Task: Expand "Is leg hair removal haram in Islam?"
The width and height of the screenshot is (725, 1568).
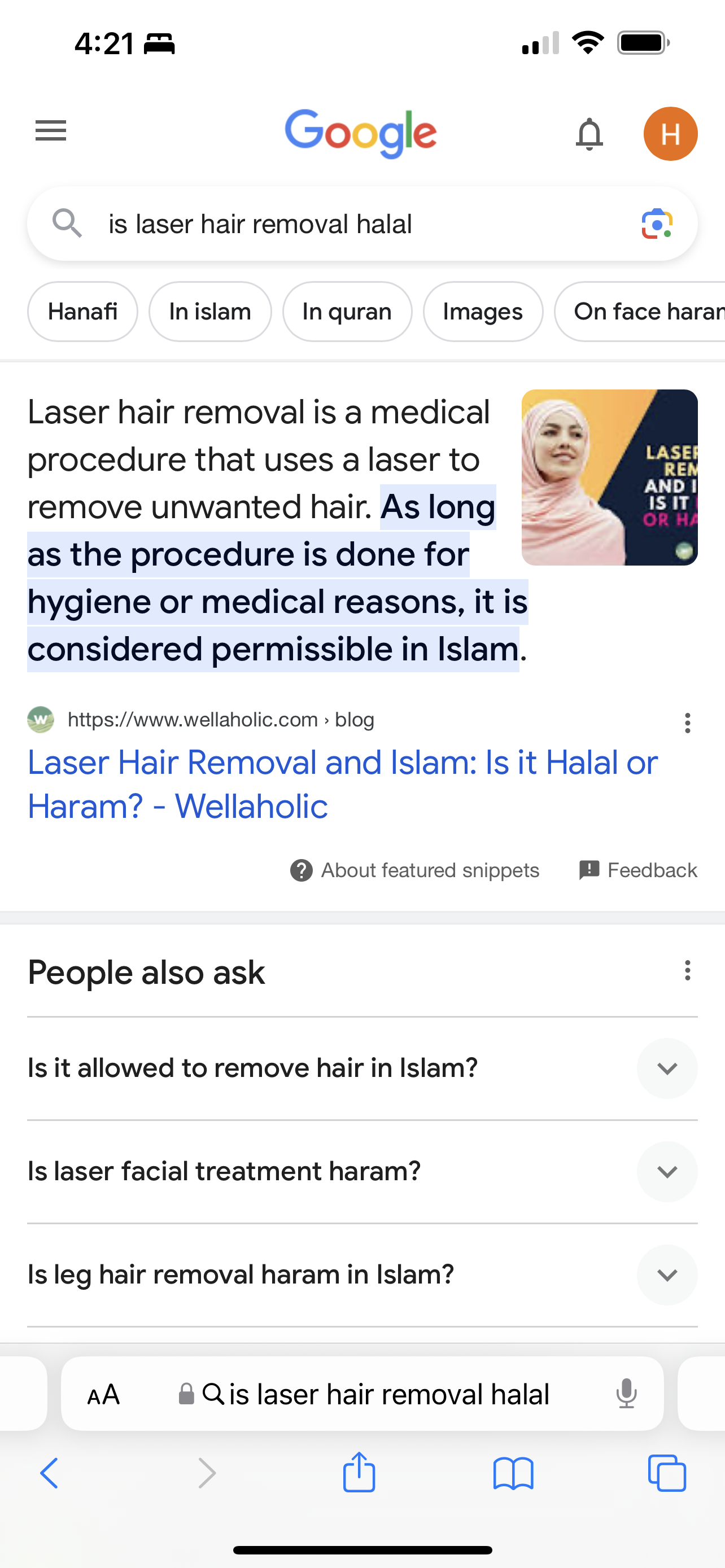Action: coord(362,1275)
